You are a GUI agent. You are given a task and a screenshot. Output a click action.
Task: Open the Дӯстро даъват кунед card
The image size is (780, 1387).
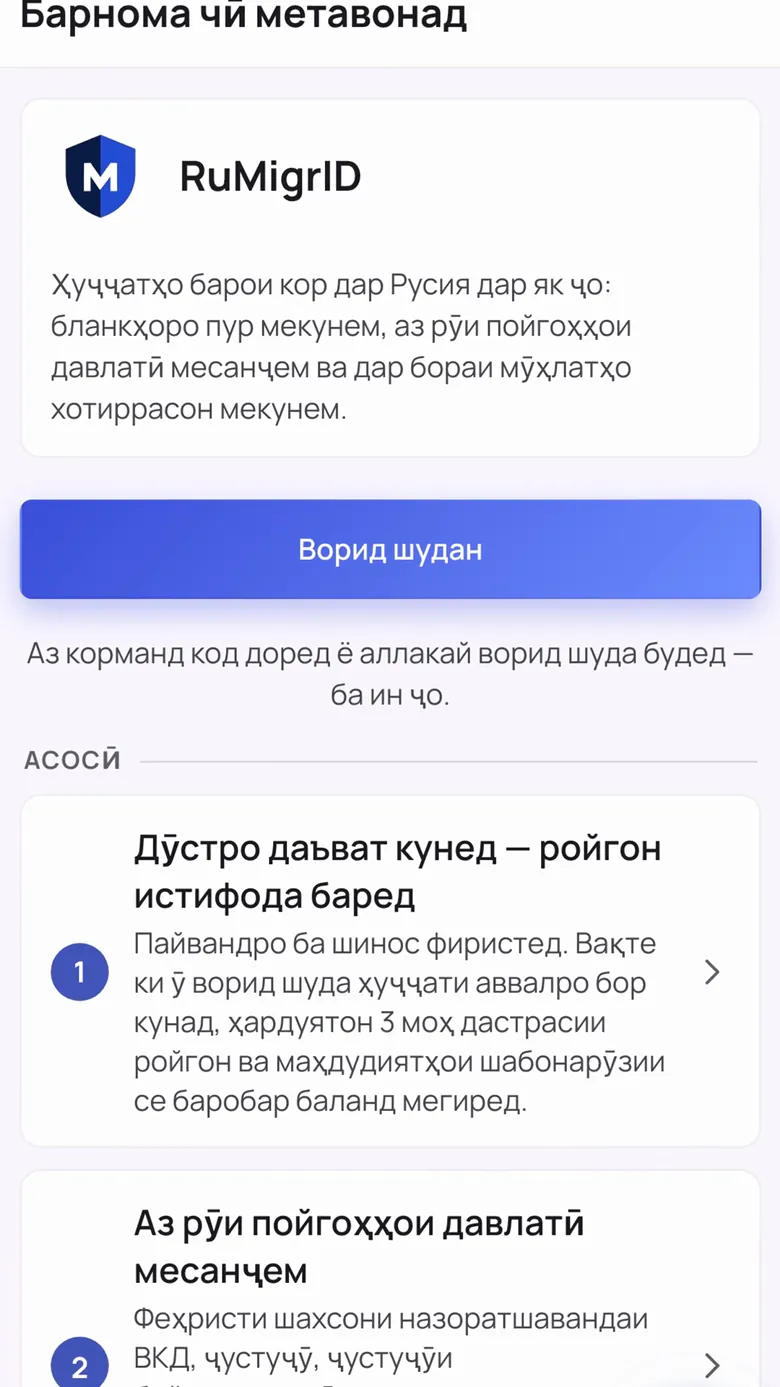(x=390, y=971)
